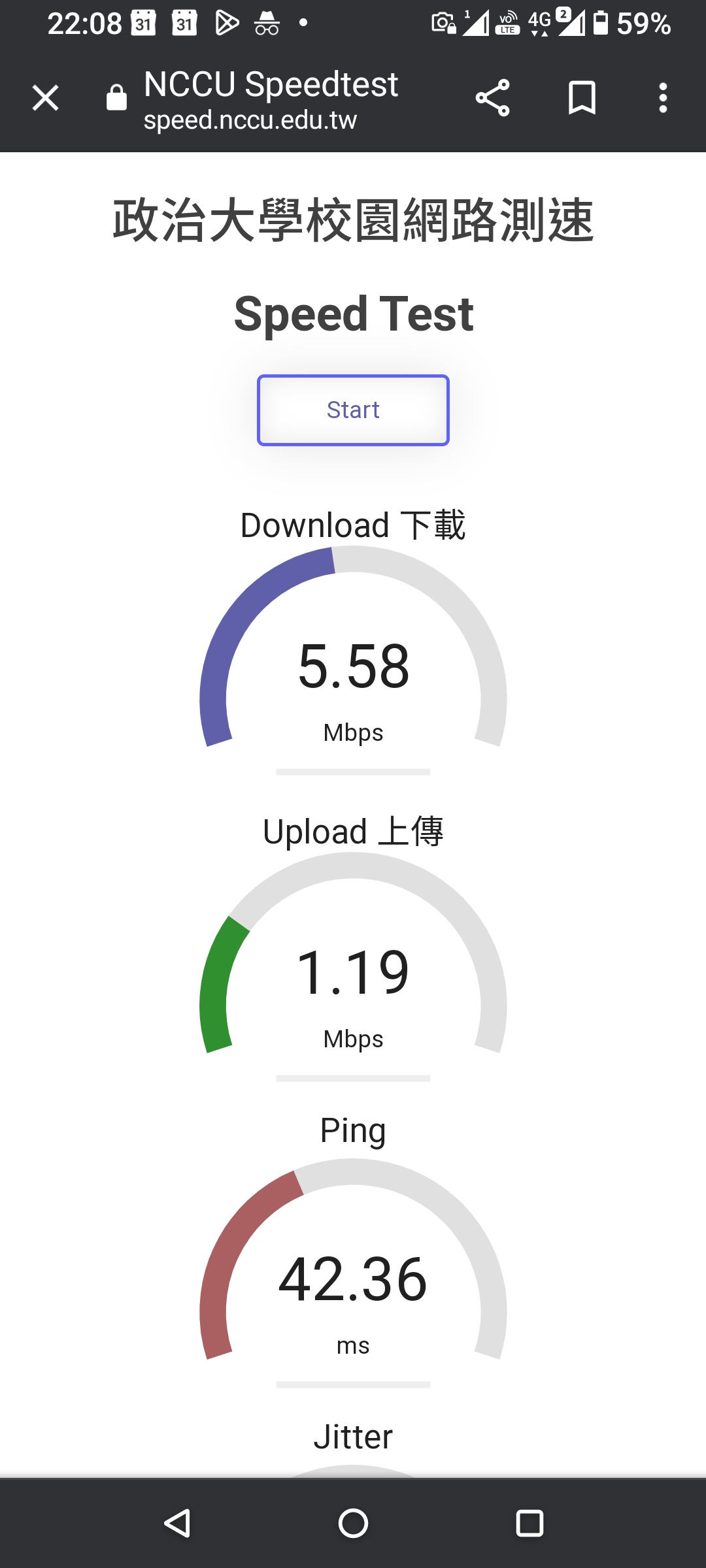Go back using the system back button

click(176, 1523)
